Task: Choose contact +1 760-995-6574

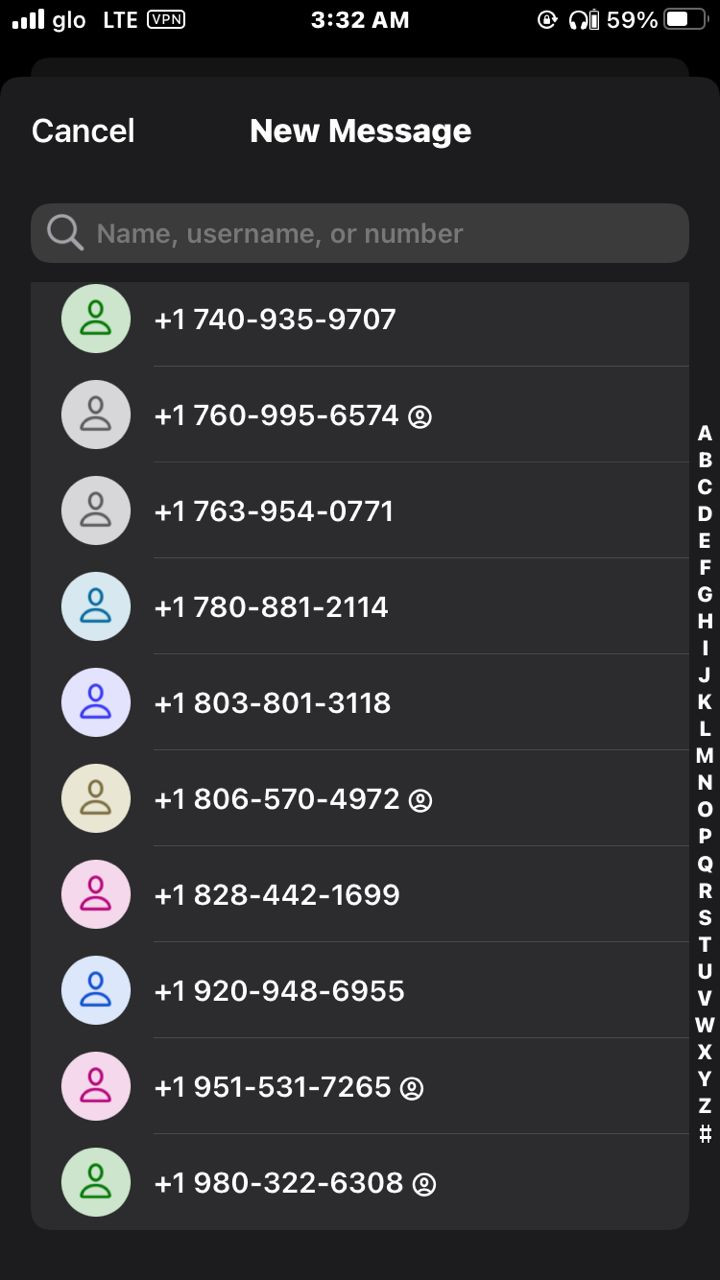Action: point(360,414)
